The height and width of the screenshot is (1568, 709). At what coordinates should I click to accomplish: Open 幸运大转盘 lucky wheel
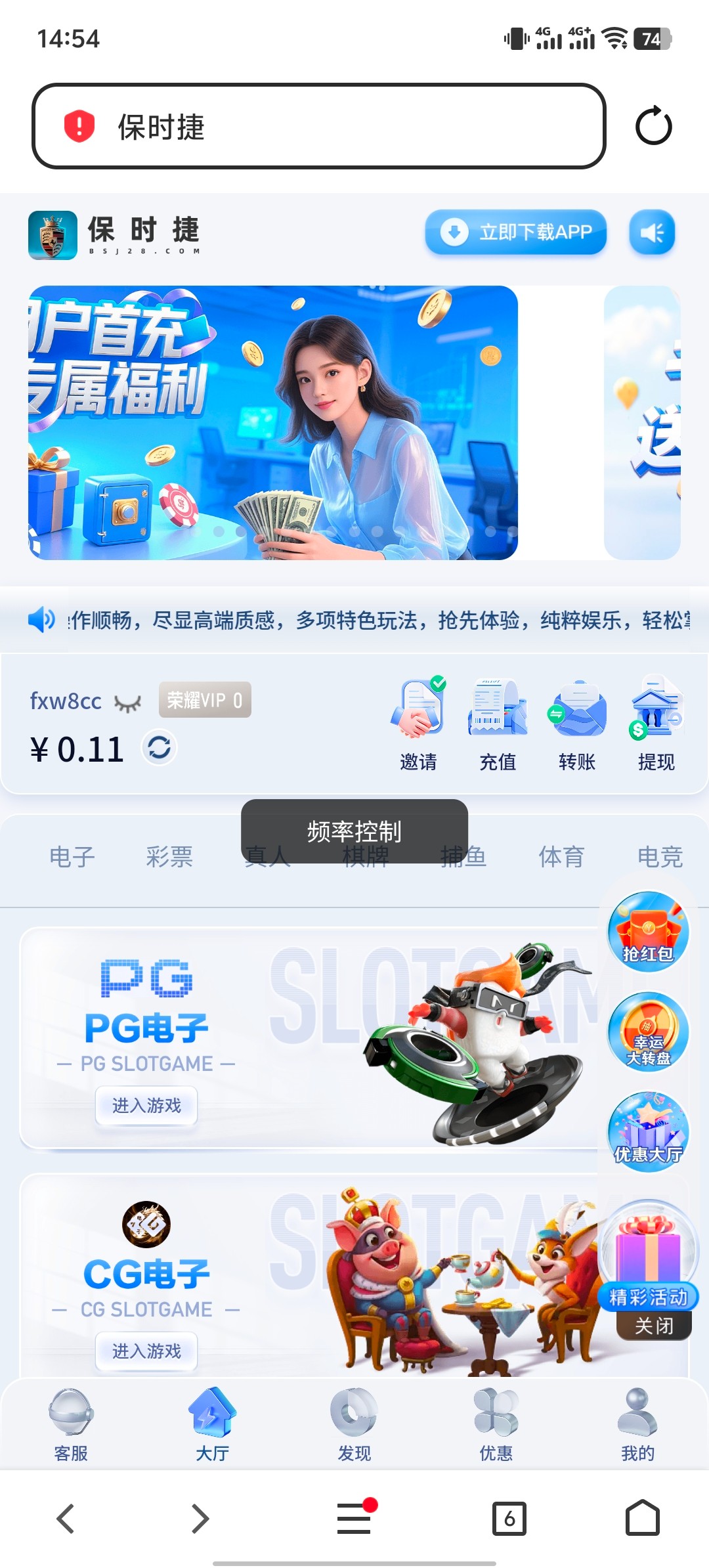(x=648, y=1032)
